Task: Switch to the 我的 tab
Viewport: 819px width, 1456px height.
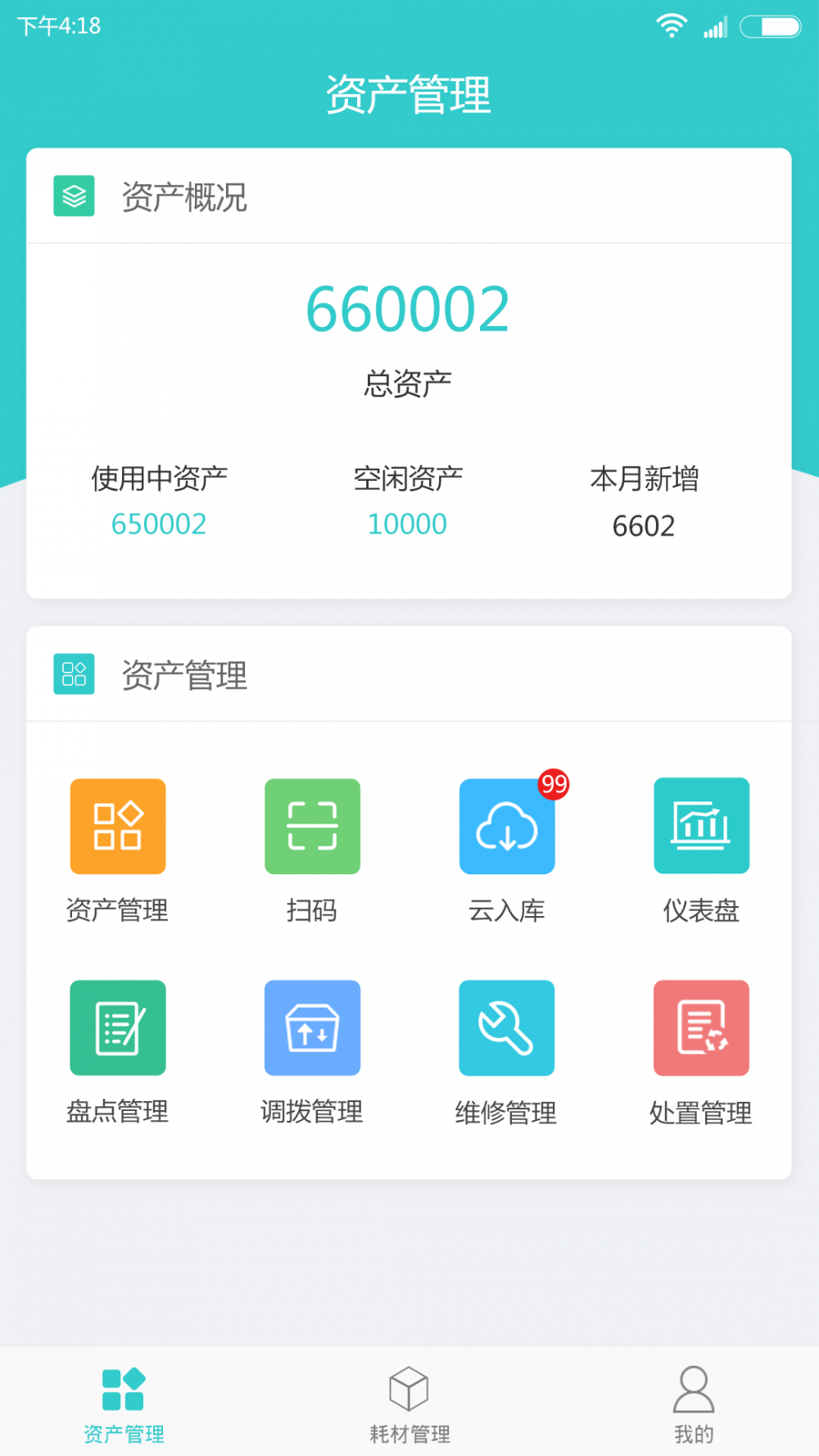Action: (694, 1404)
